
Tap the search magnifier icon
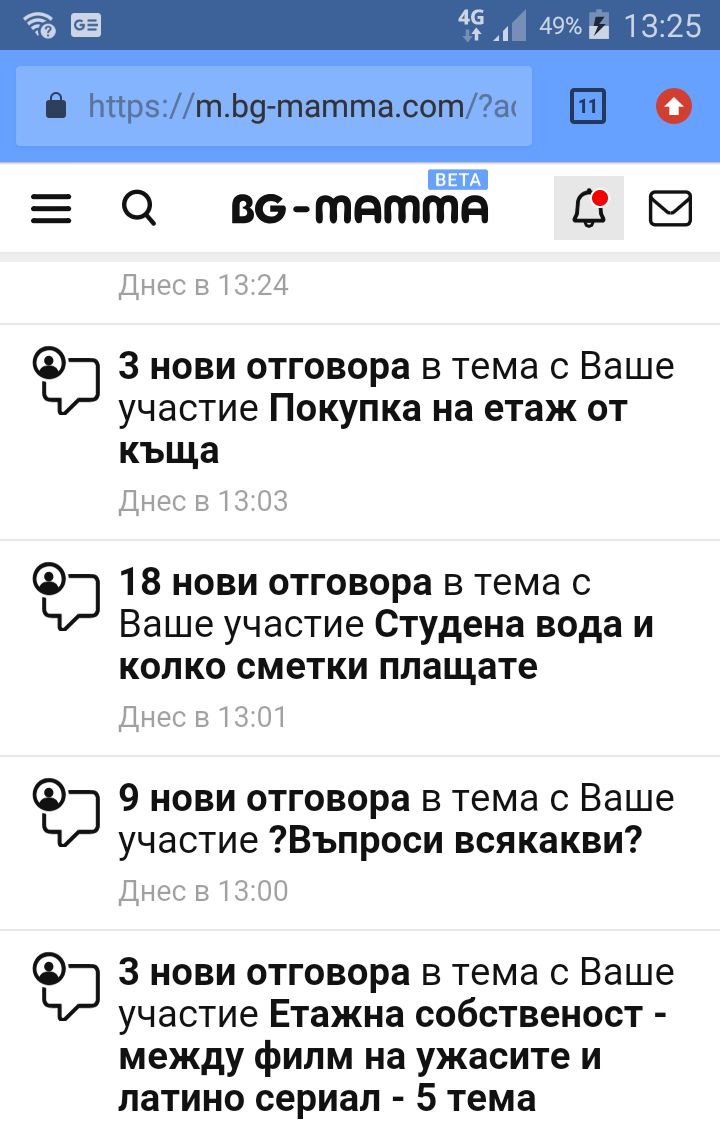pos(138,209)
